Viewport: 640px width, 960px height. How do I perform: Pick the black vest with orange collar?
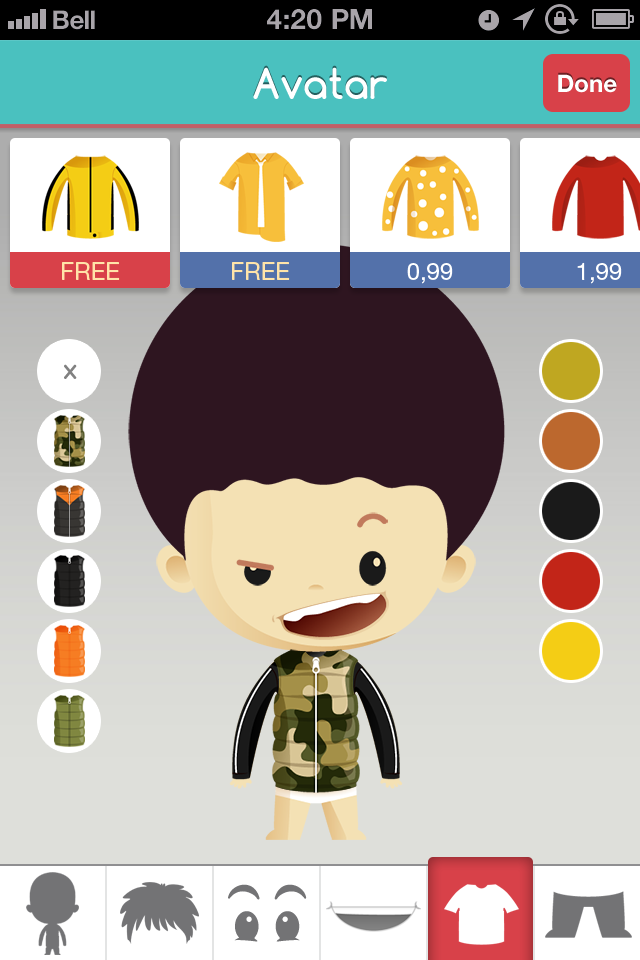(69, 511)
